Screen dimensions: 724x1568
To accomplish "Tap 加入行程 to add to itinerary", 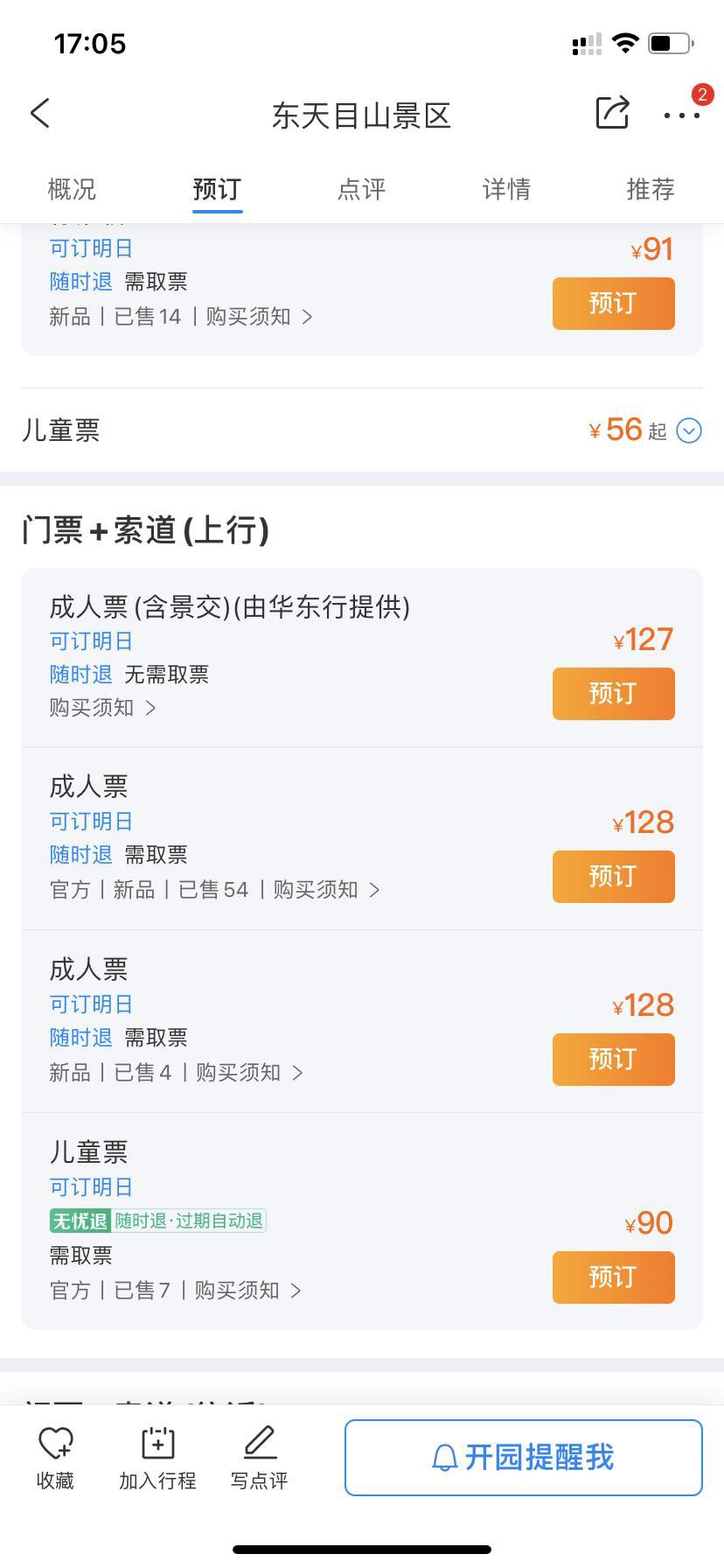I will [157, 1458].
